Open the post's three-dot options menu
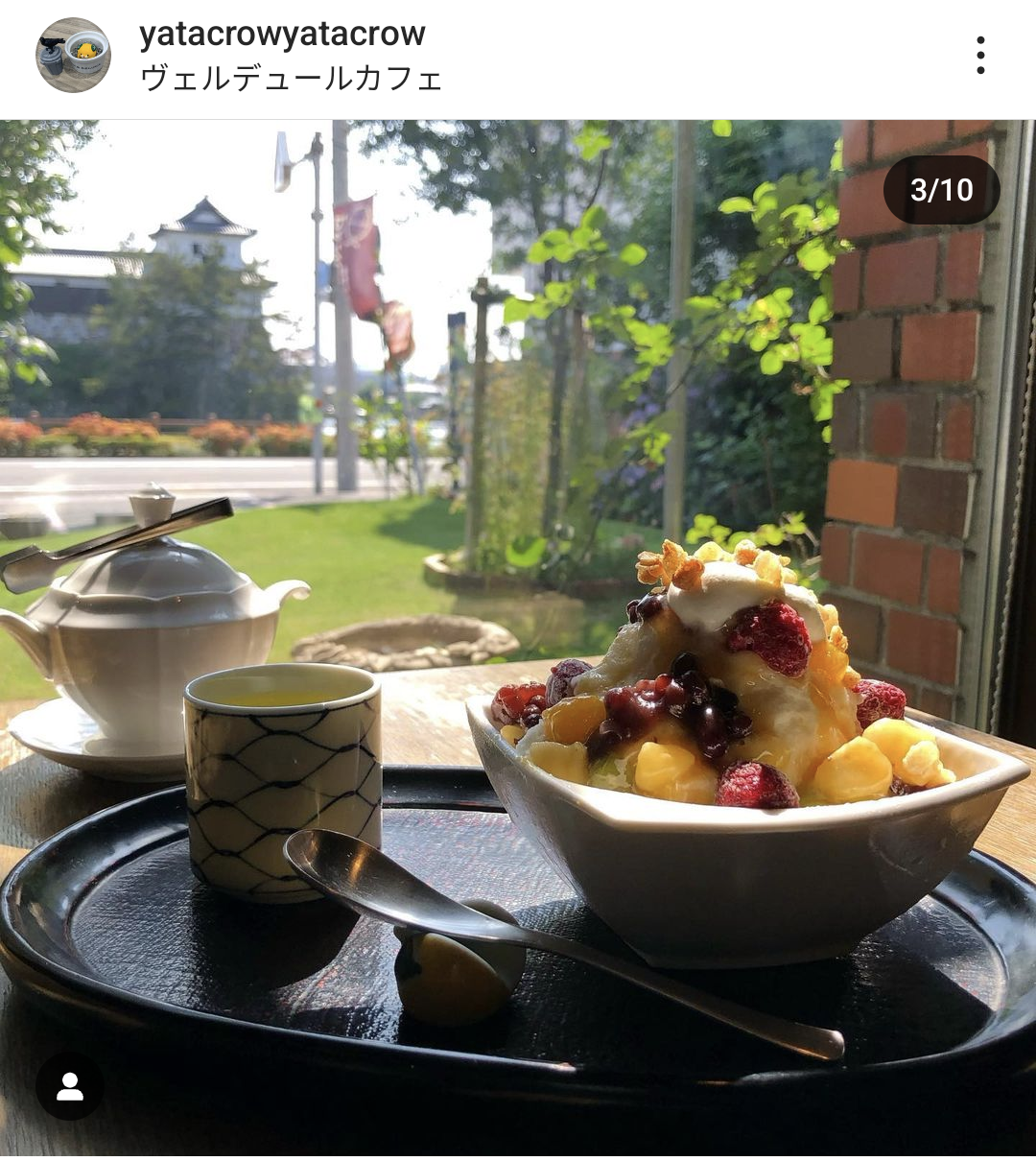1036x1161 pixels. click(979, 56)
